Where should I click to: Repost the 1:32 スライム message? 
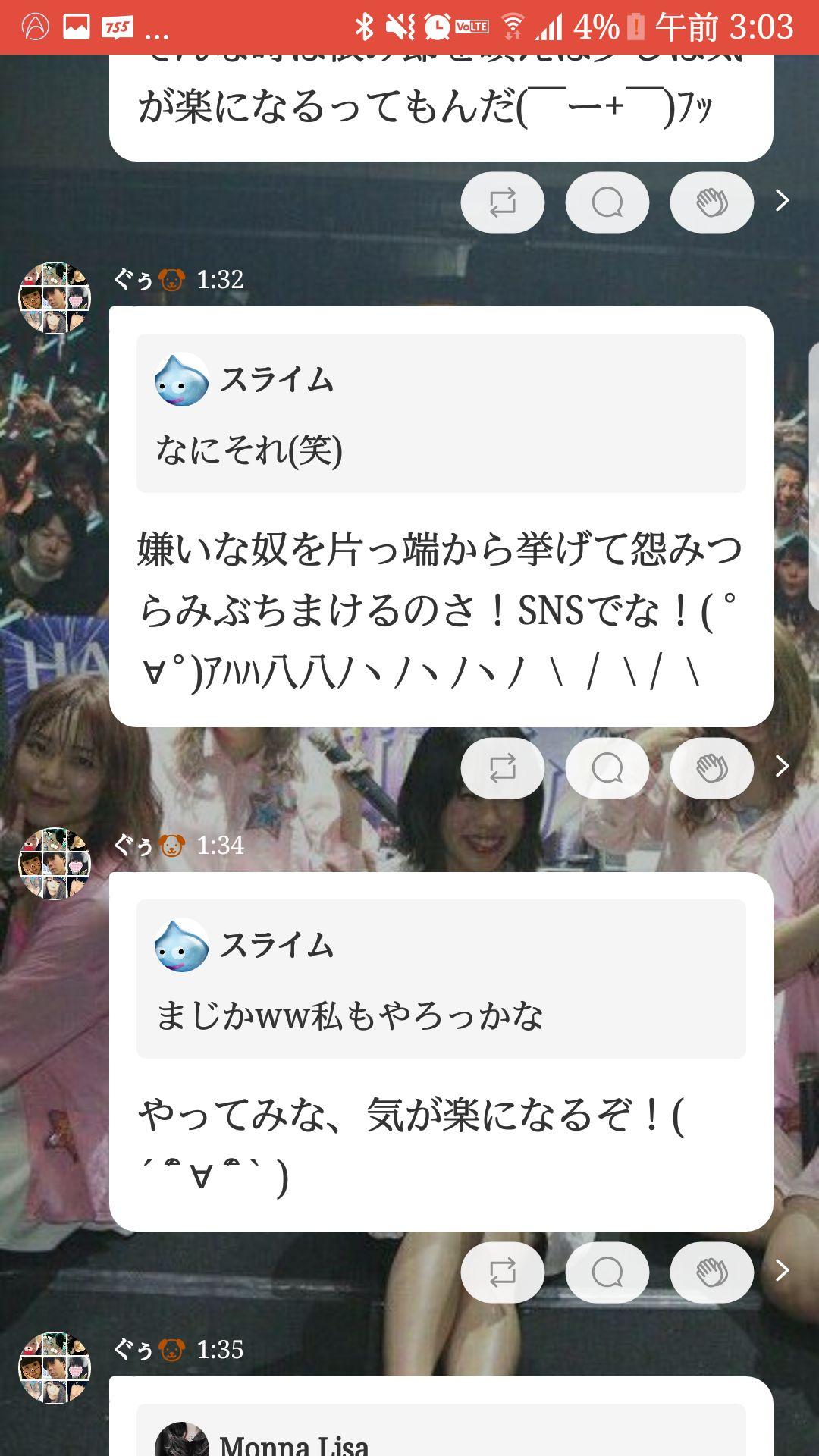pos(504,770)
